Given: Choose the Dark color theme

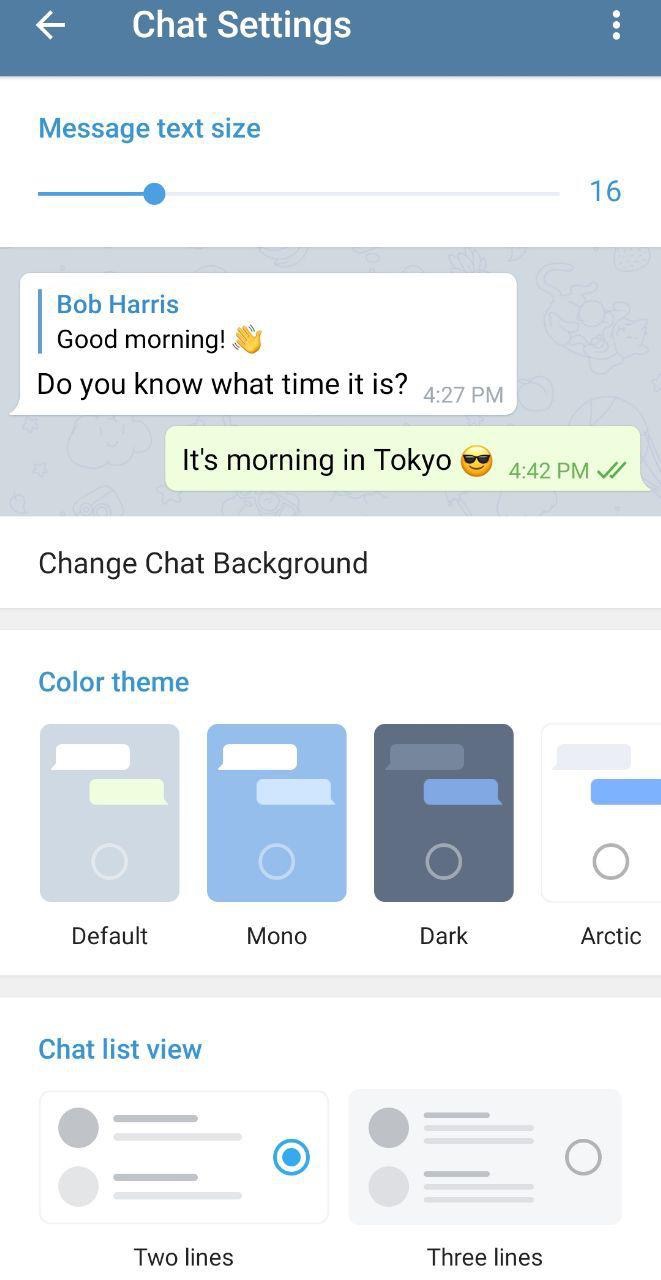Looking at the screenshot, I should click(443, 813).
